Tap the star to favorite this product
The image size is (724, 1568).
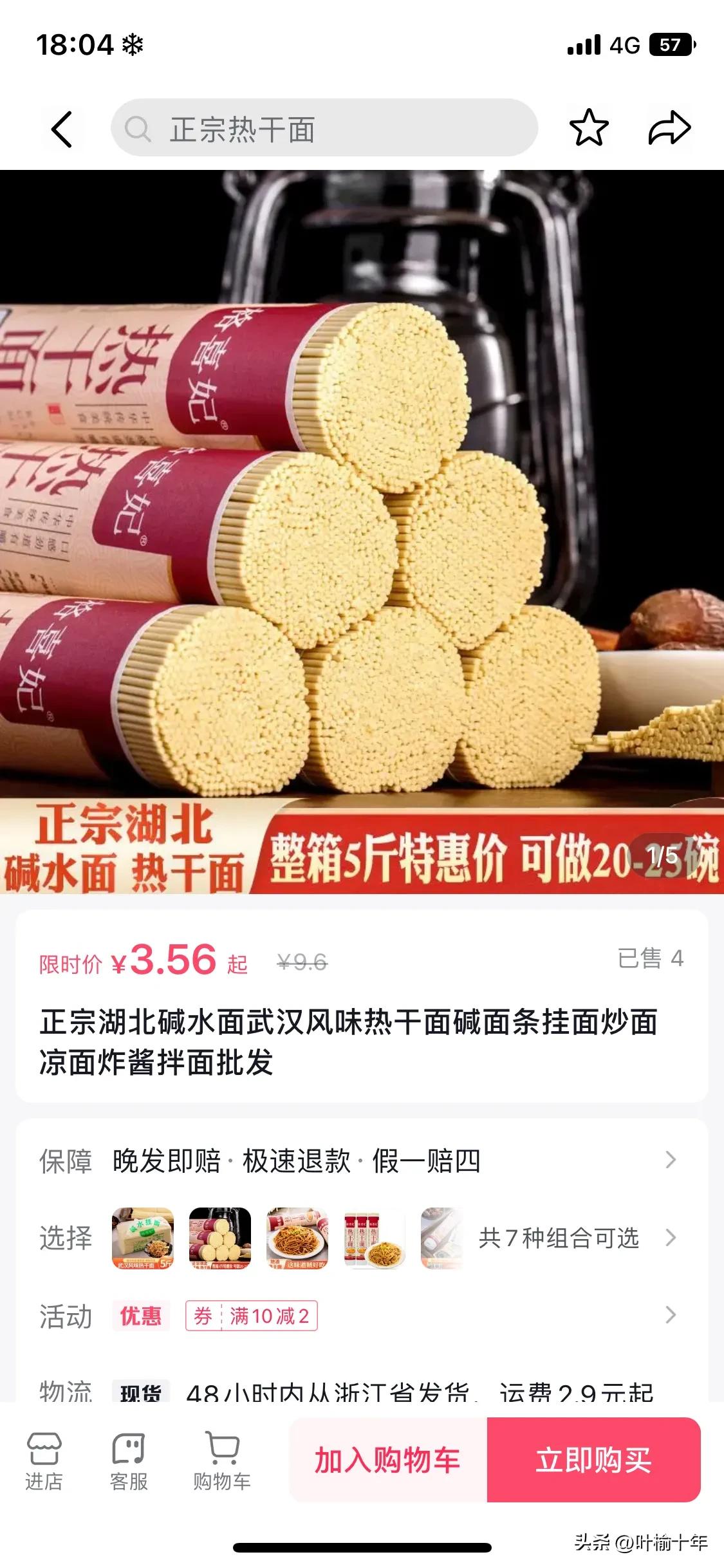589,127
